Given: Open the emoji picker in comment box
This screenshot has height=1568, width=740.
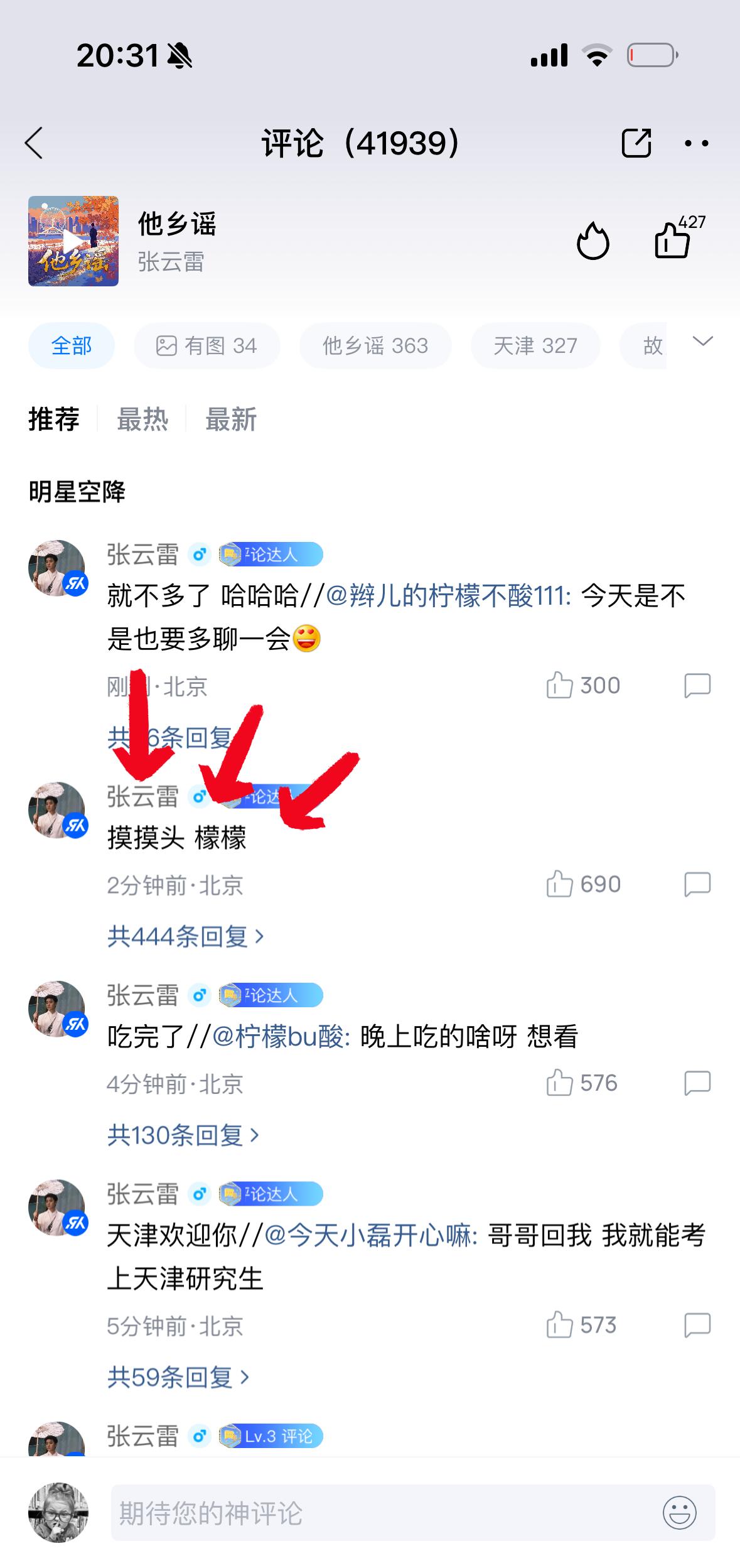Looking at the screenshot, I should pos(680,1513).
